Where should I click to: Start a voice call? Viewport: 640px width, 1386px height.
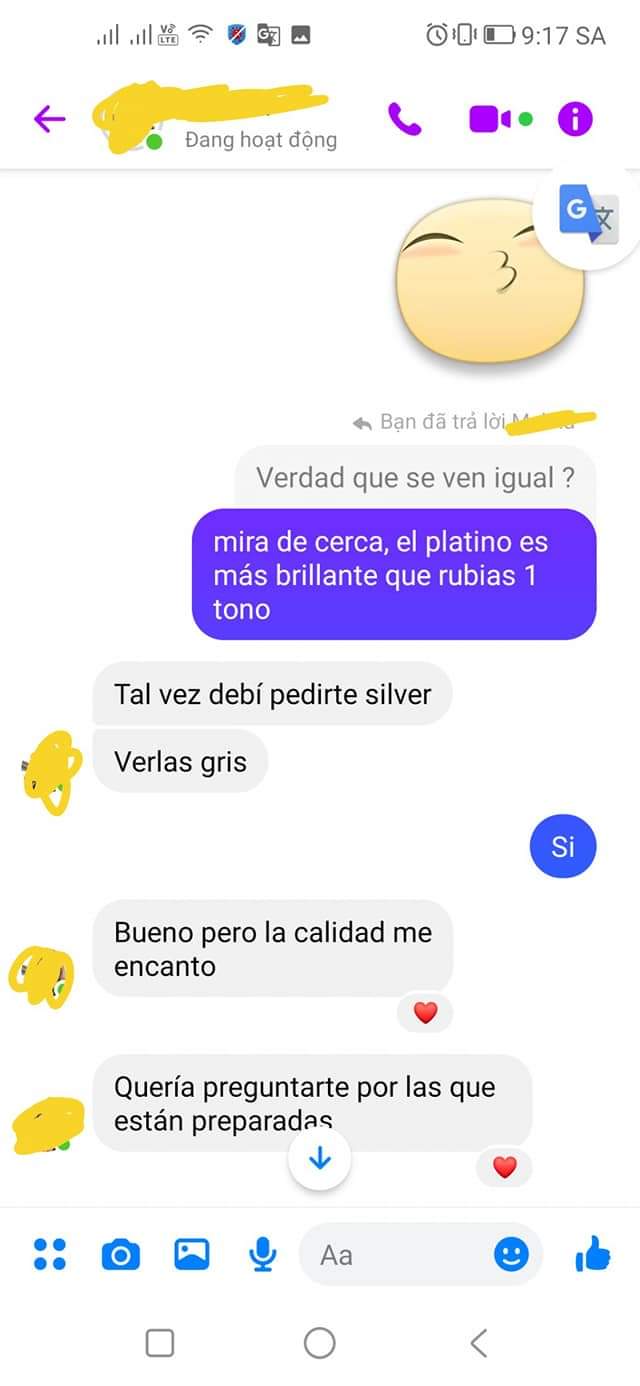click(405, 120)
